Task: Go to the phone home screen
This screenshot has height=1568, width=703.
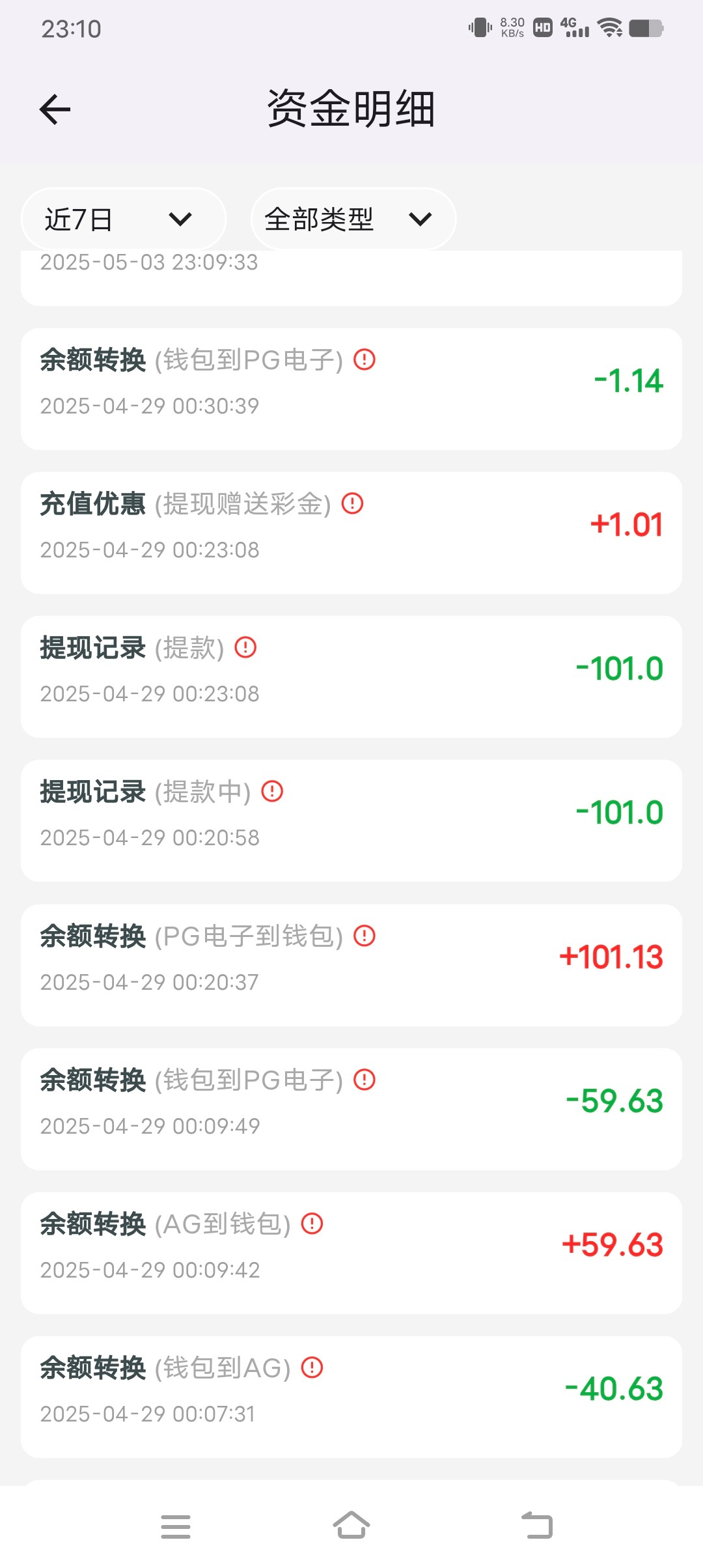Action: 351,1526
